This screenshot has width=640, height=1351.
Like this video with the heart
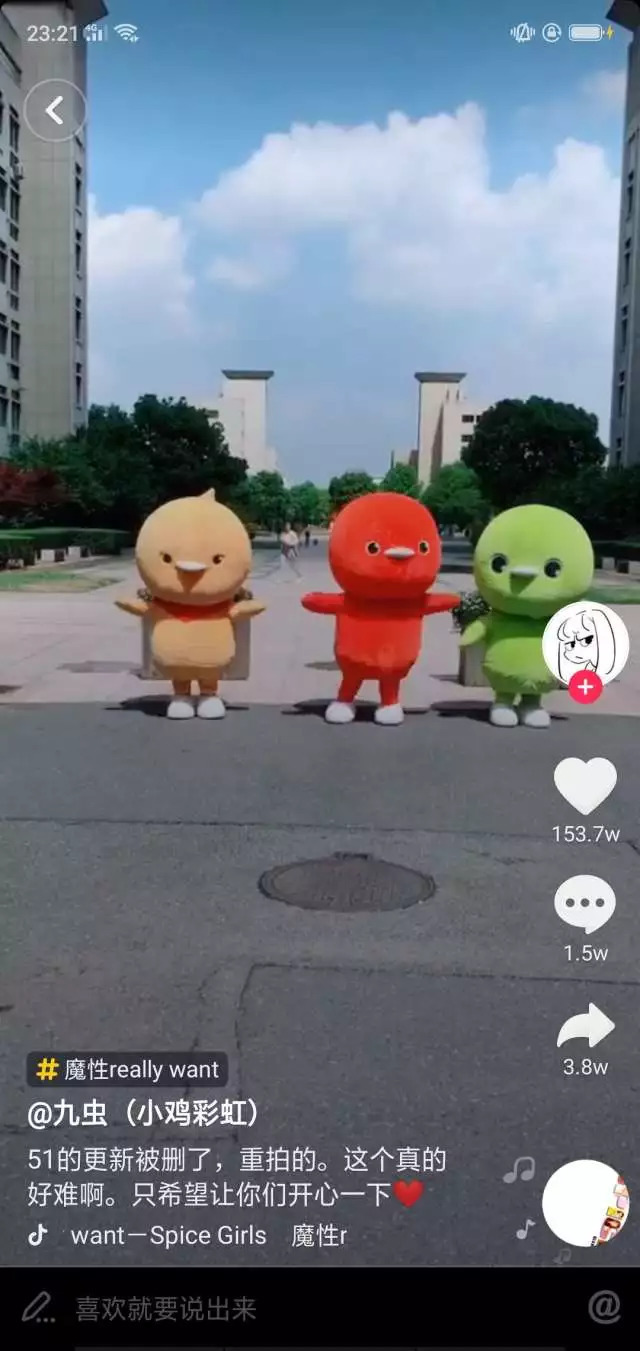pos(585,786)
